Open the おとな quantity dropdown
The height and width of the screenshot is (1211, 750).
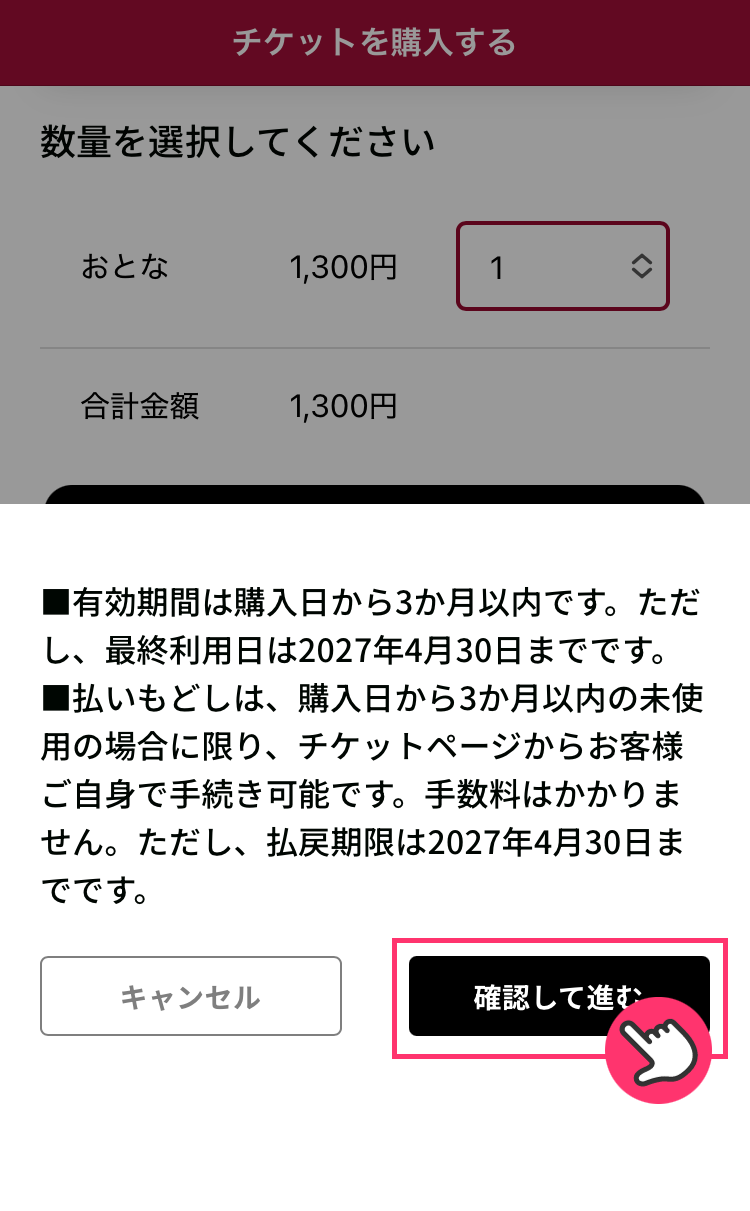(x=563, y=266)
